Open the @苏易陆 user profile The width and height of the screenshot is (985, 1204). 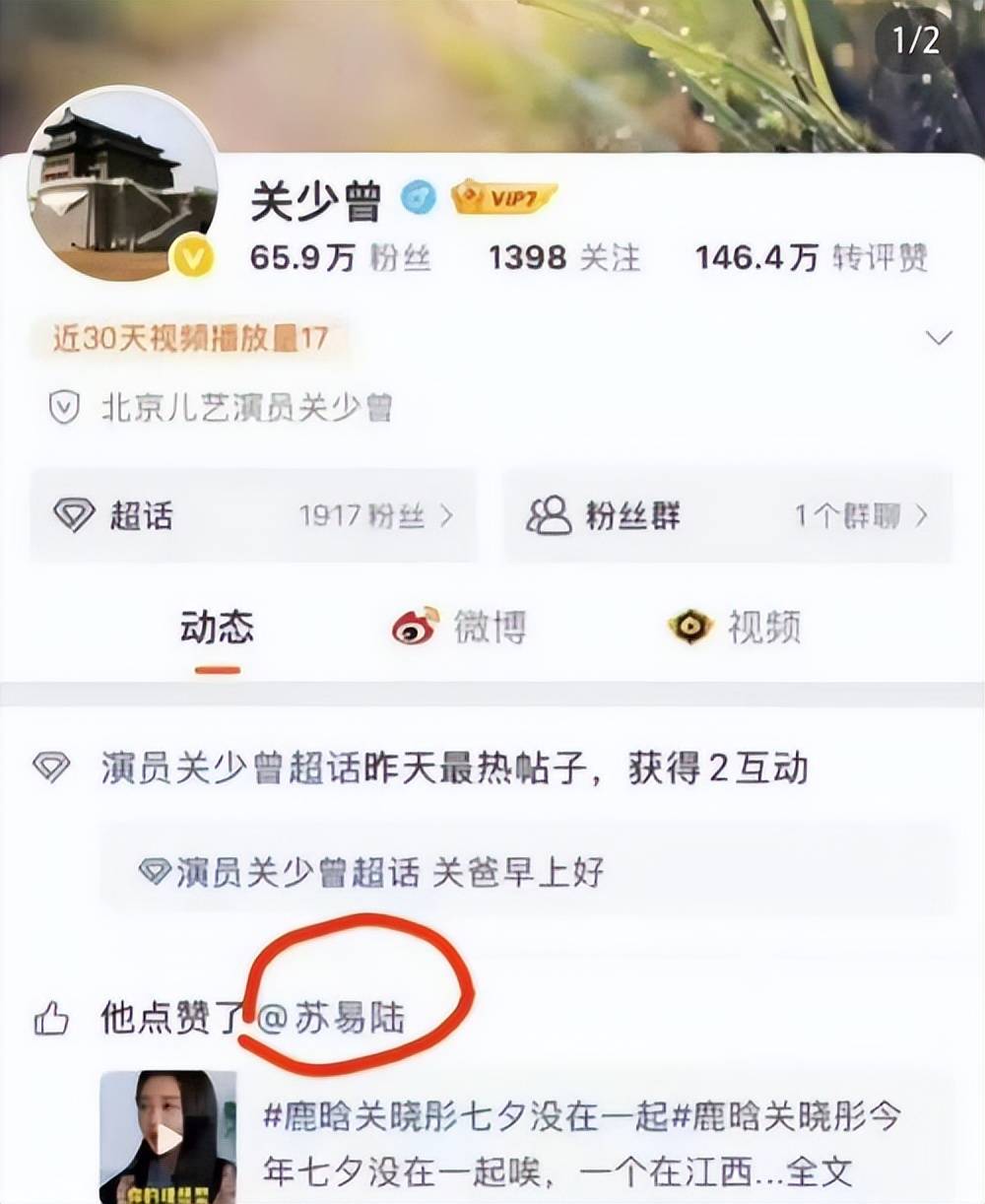pos(335,1018)
